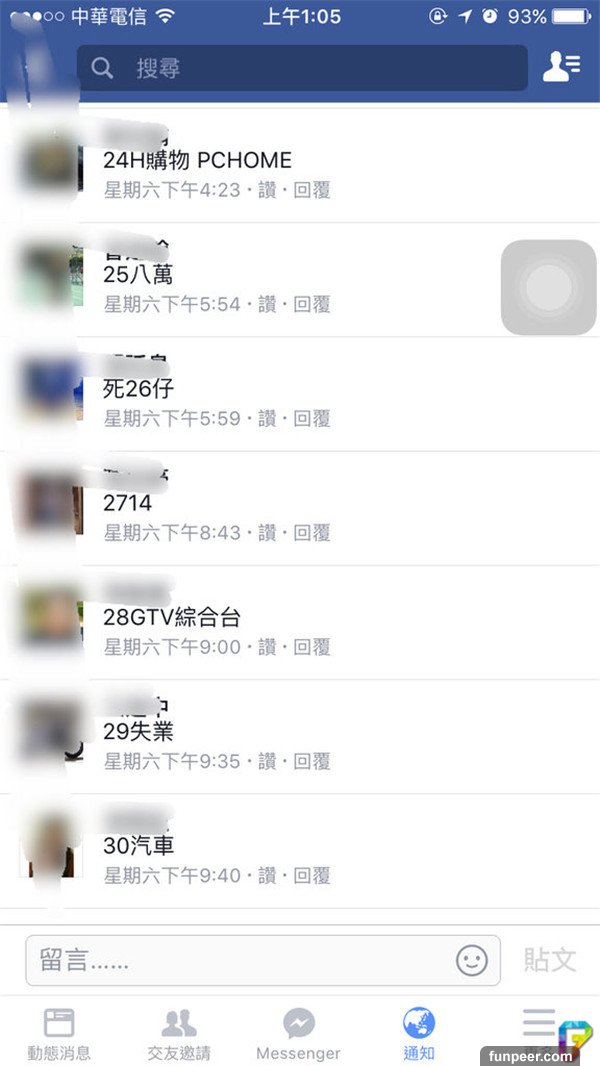Viewport: 600px width, 1066px height.
Task: Reply to the 24H購物 PCHOME comment
Action: tap(312, 190)
